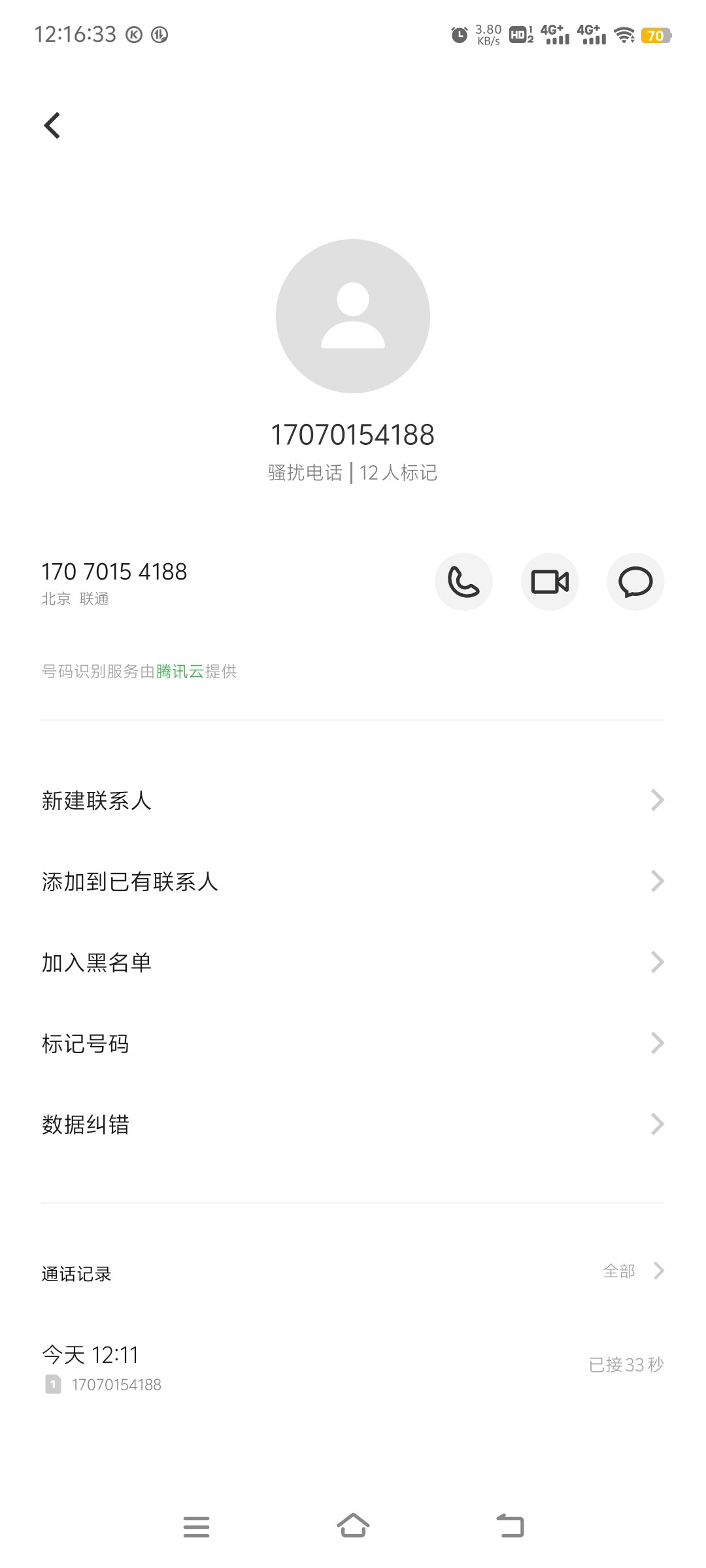The height and width of the screenshot is (1568, 706).
Task: Open 新建联系人
Action: pyautogui.click(x=353, y=800)
